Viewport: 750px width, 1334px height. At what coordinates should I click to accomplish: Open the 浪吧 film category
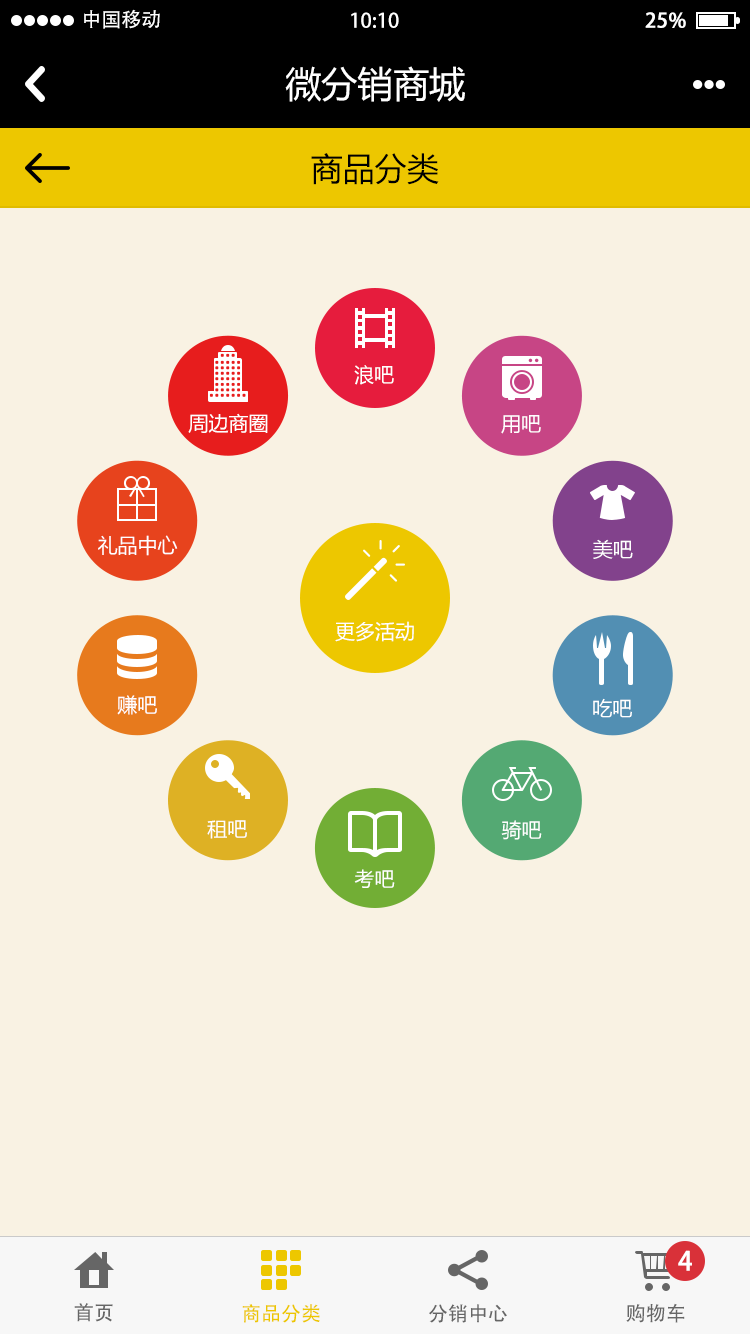pyautogui.click(x=375, y=347)
